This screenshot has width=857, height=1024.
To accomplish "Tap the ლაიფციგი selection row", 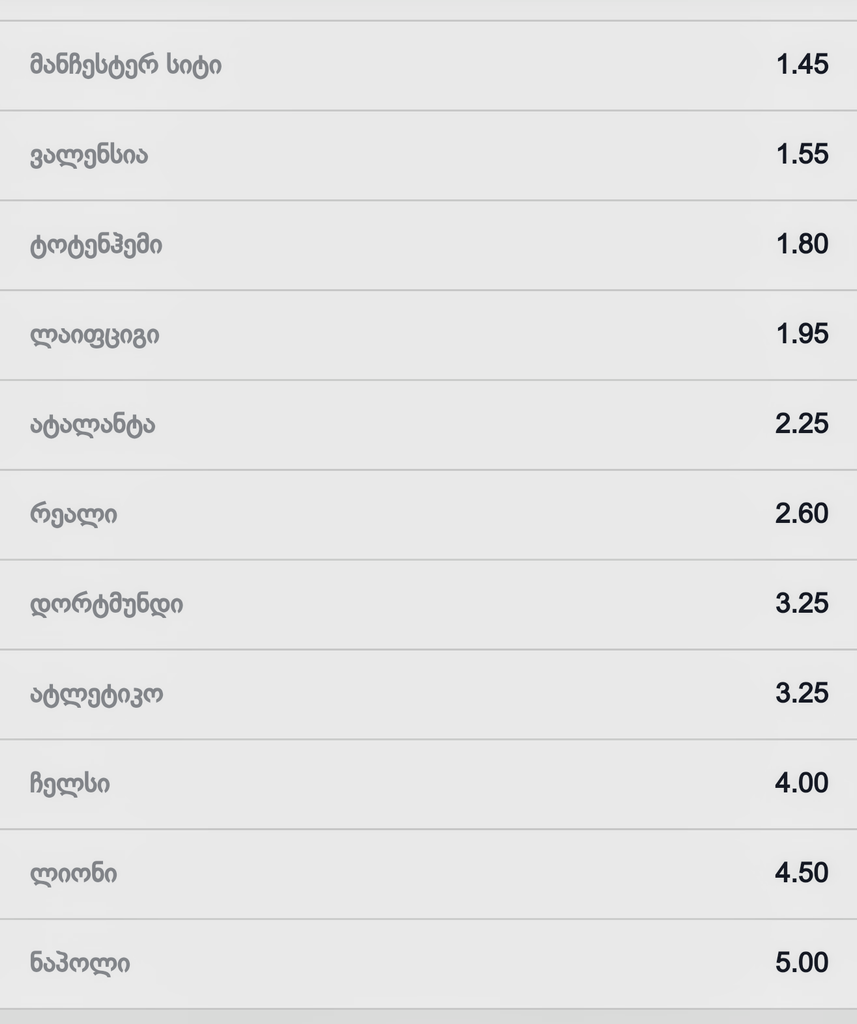I will coord(428,335).
